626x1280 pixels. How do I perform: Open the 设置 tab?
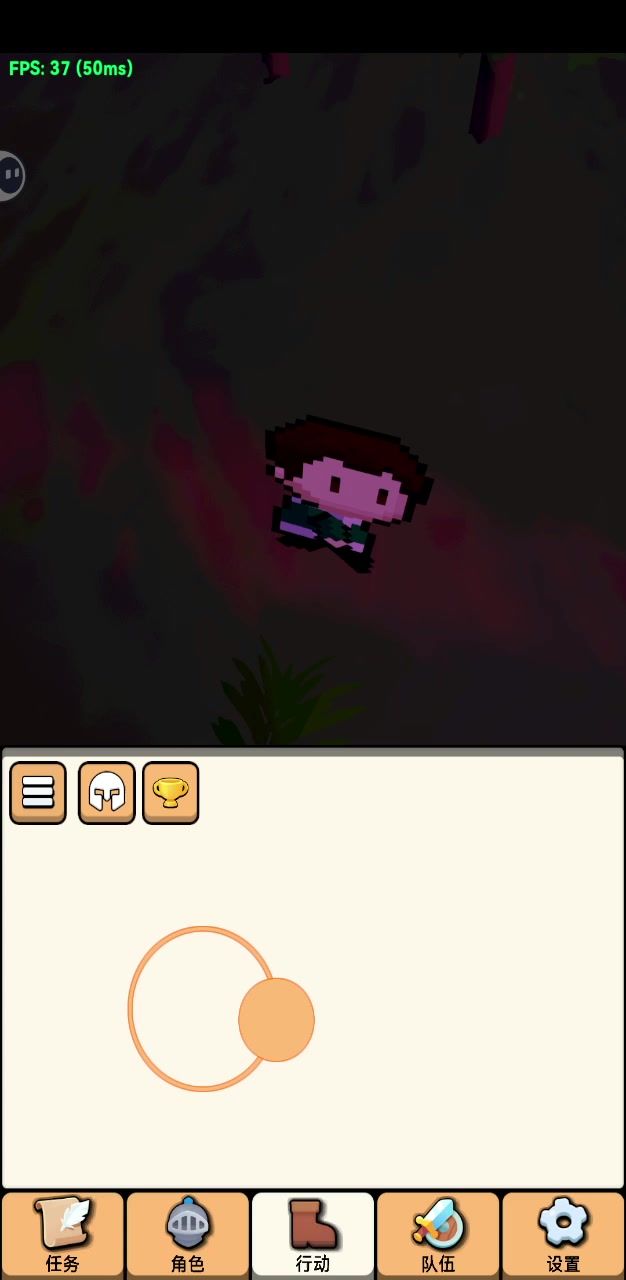tap(563, 1235)
